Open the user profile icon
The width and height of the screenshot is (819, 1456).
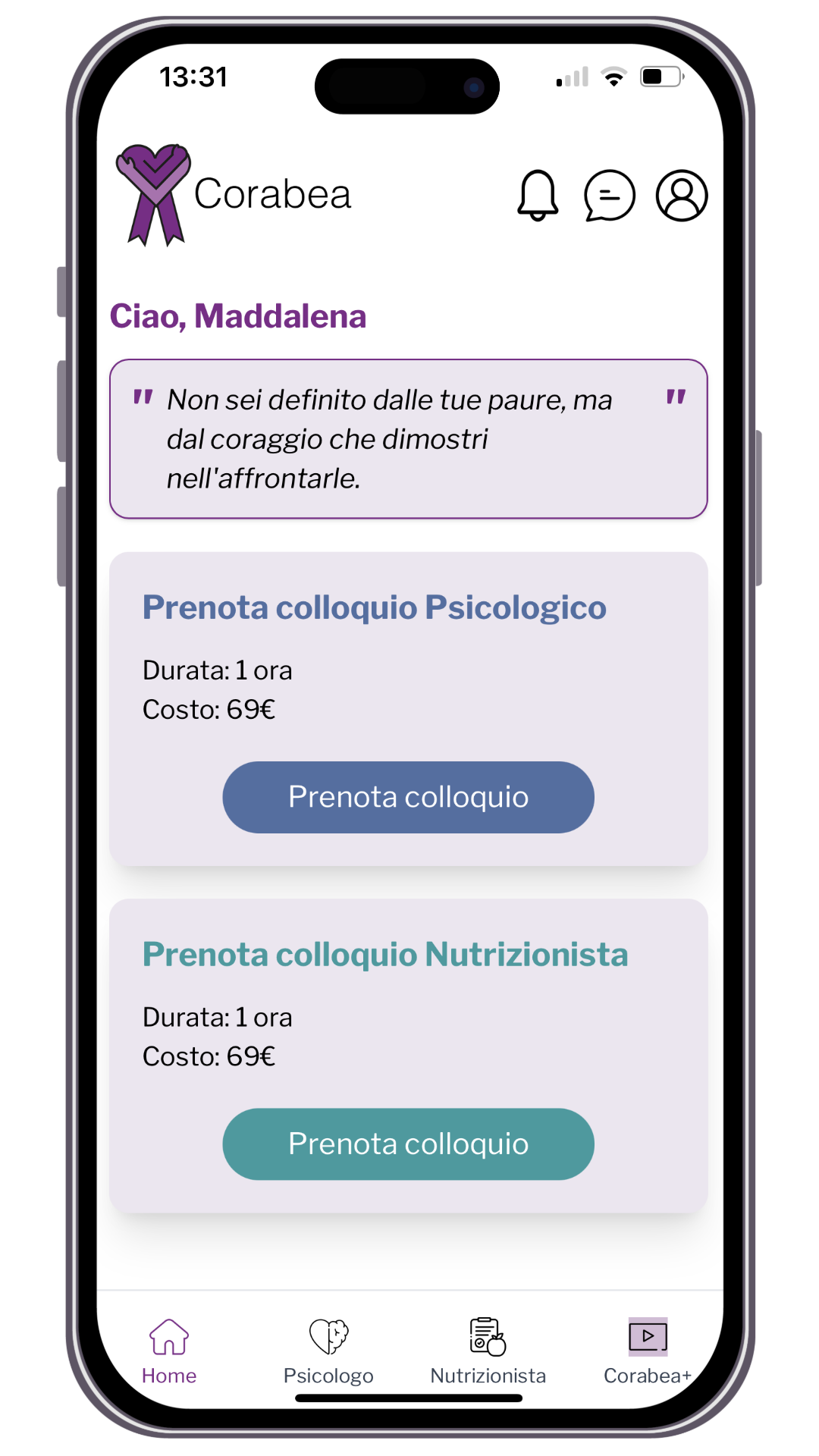682,196
